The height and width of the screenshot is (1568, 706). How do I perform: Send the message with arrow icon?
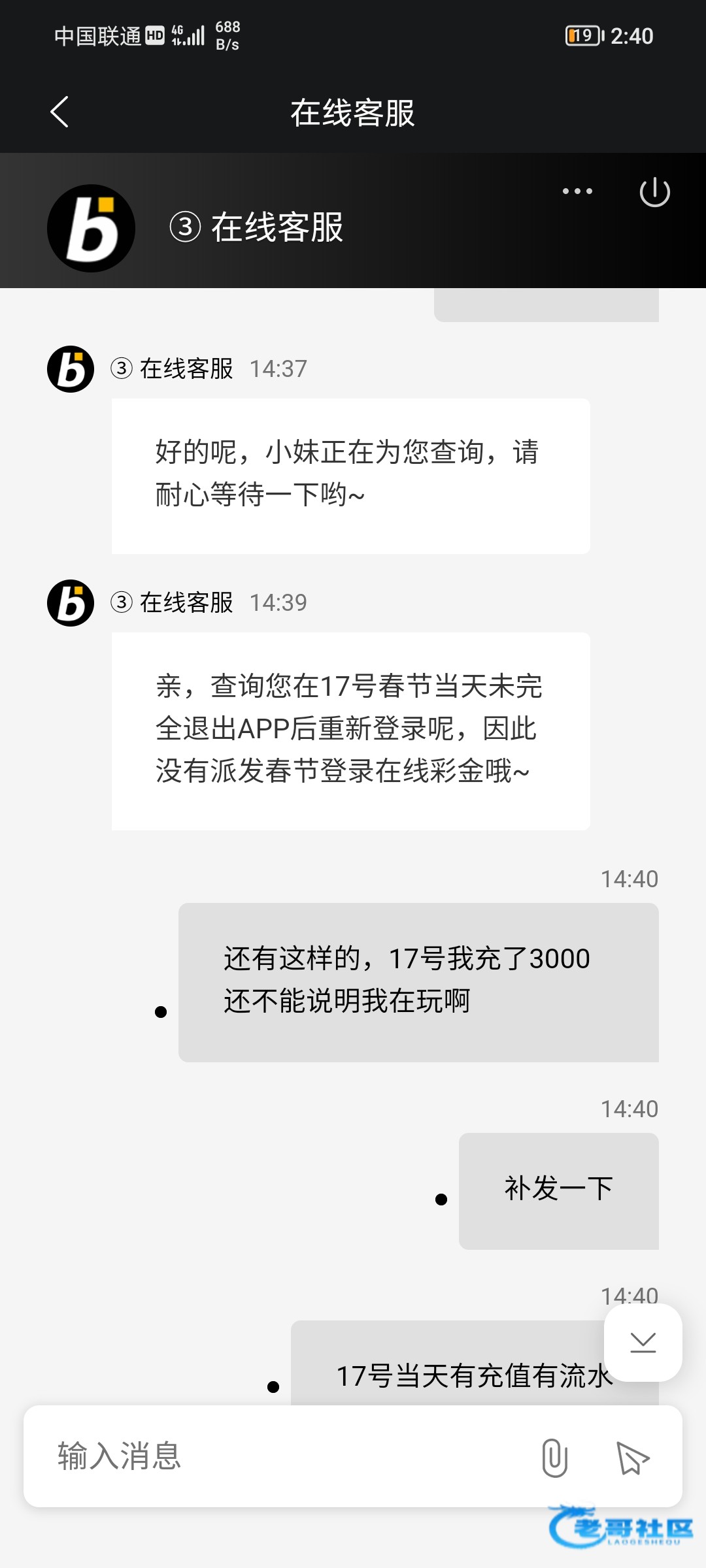tap(632, 1458)
